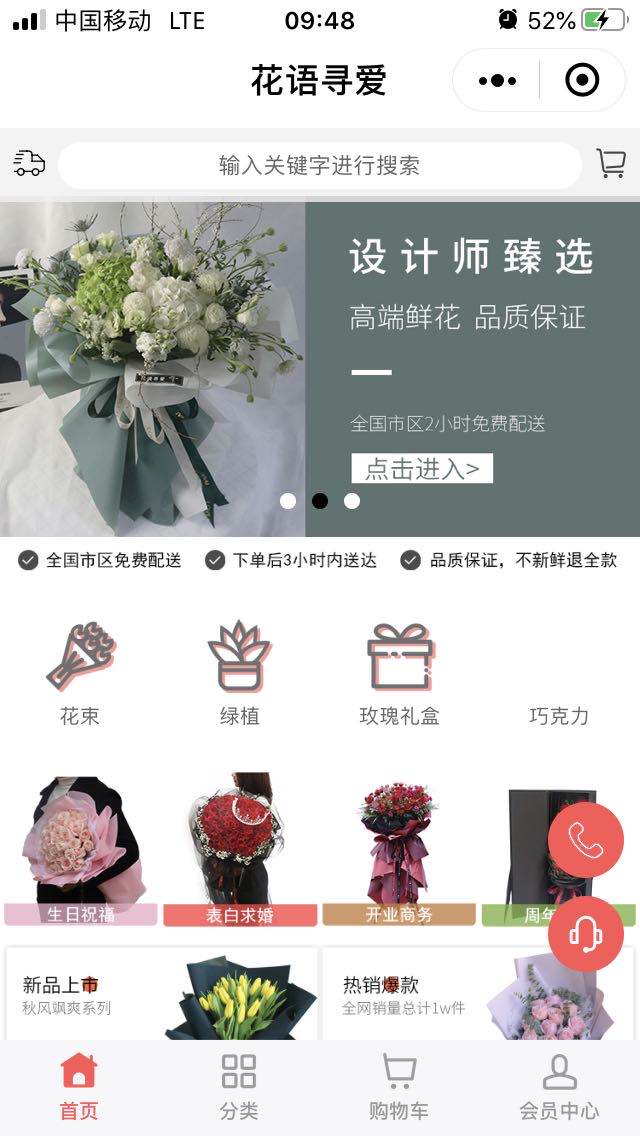The image size is (640, 1136).
Task: Switch to the 分类 tab
Action: coord(239,1085)
